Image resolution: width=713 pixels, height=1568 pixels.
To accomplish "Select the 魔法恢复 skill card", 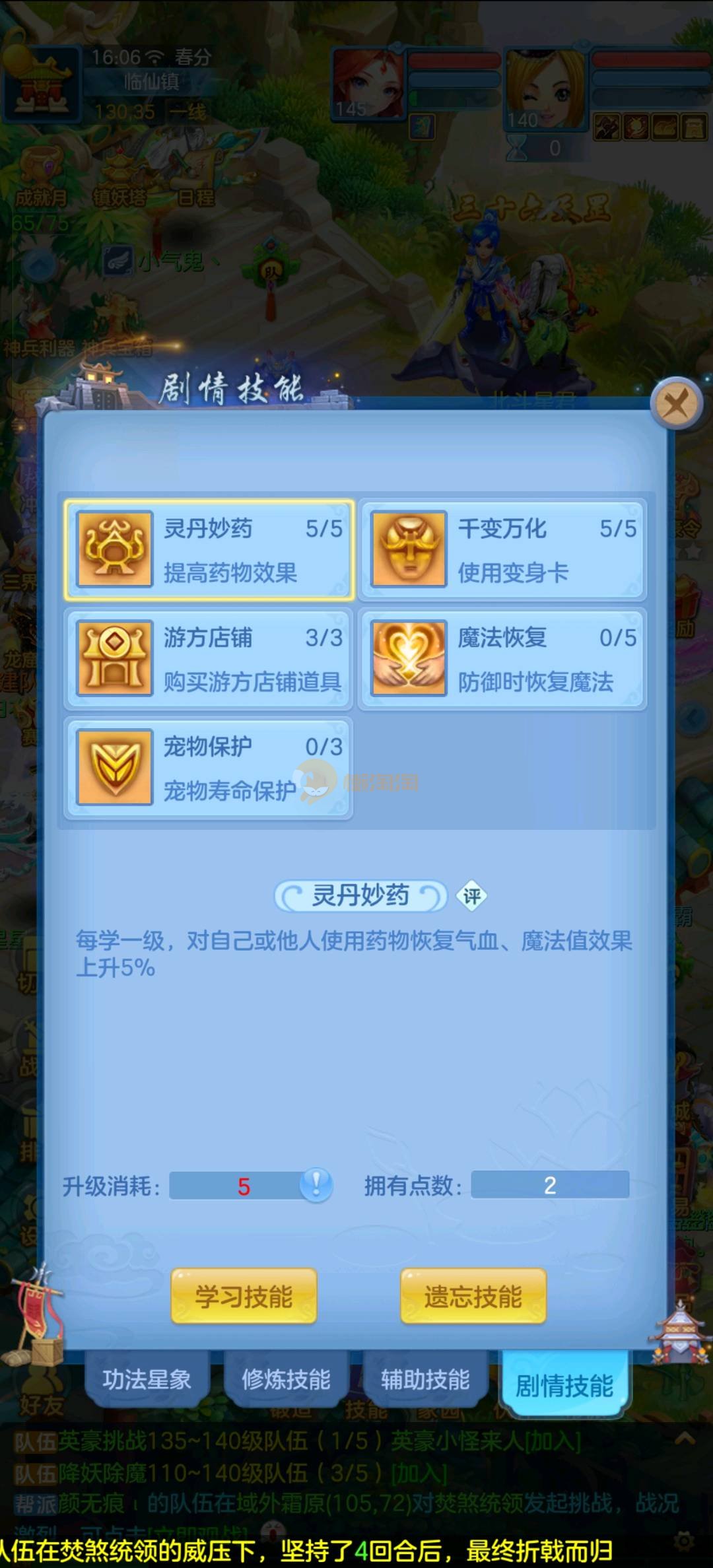I will click(502, 659).
